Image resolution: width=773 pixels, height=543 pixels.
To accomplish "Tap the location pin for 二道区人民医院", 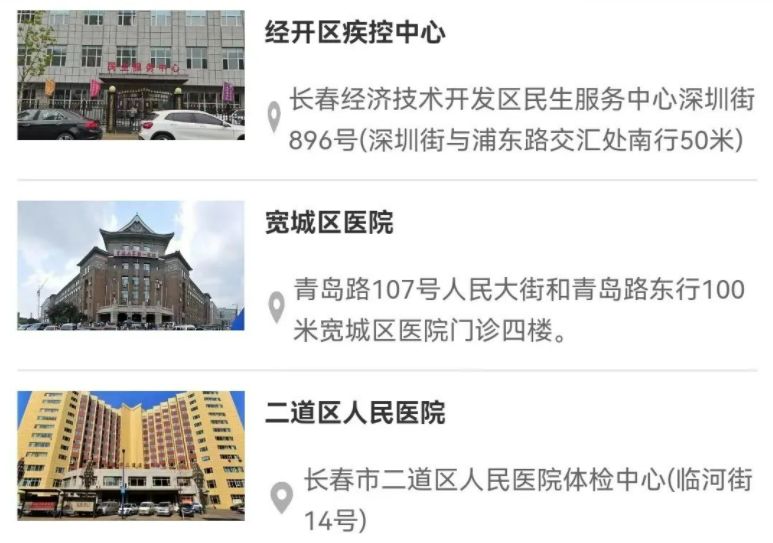I will (x=283, y=498).
